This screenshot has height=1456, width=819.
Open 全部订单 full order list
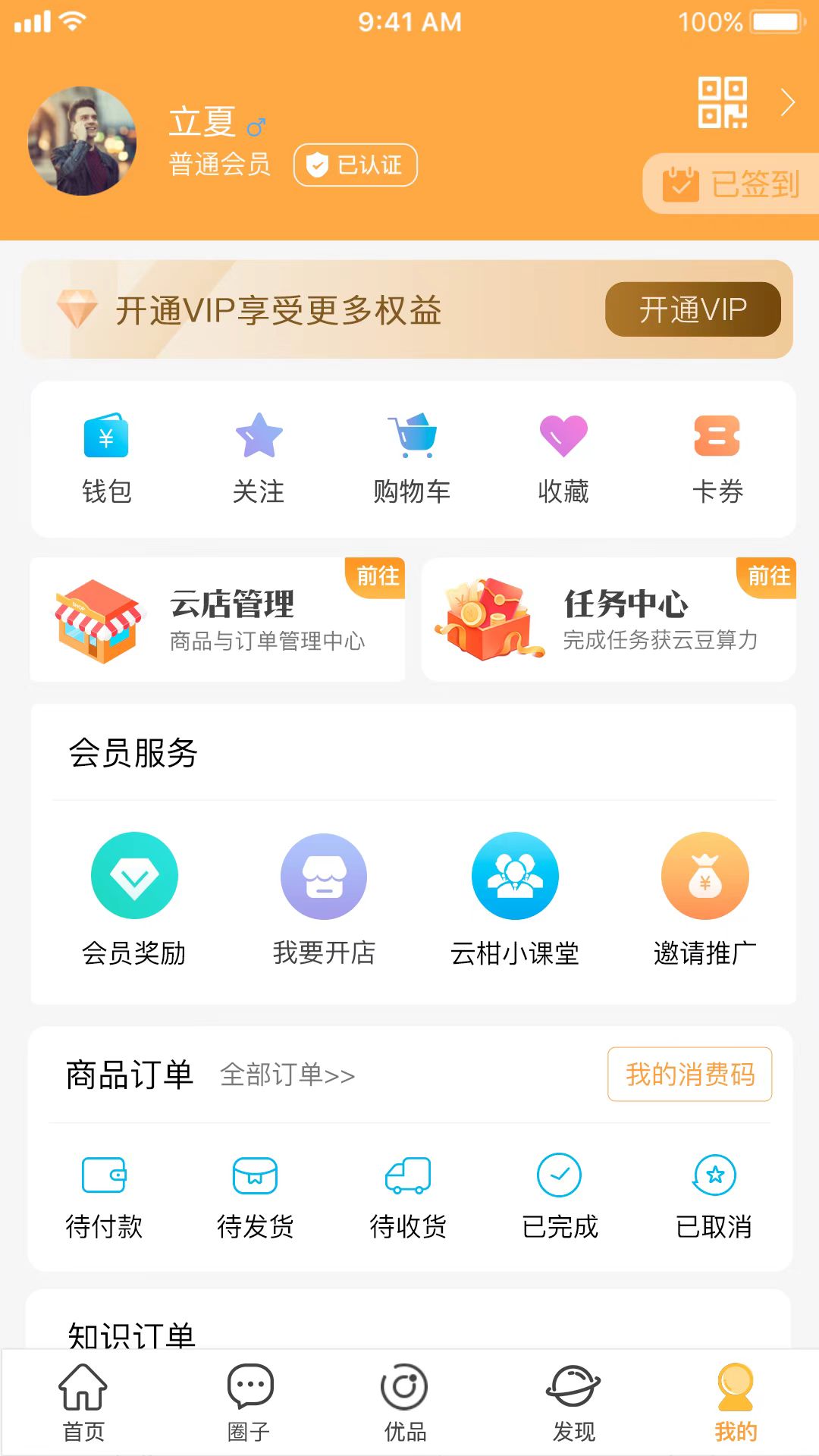coord(286,1075)
